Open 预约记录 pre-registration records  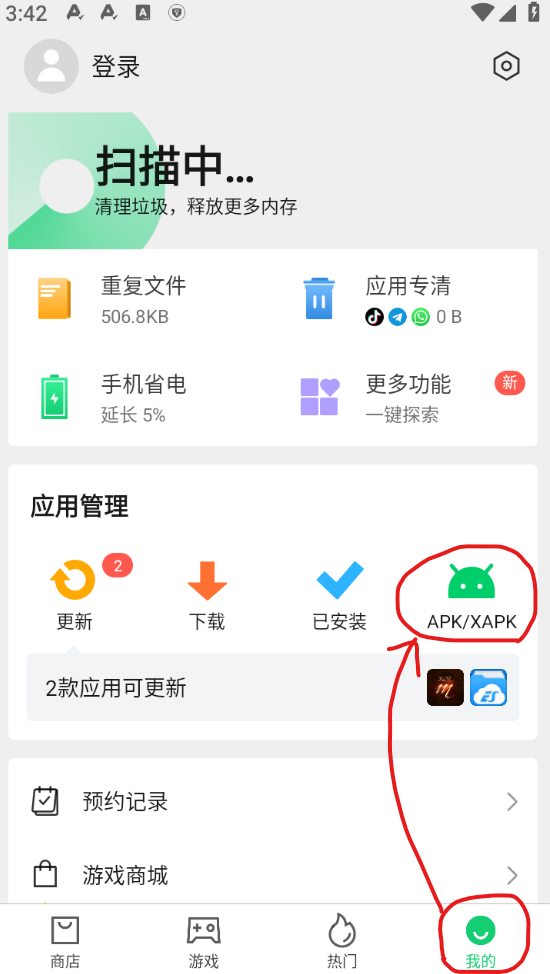pos(273,802)
